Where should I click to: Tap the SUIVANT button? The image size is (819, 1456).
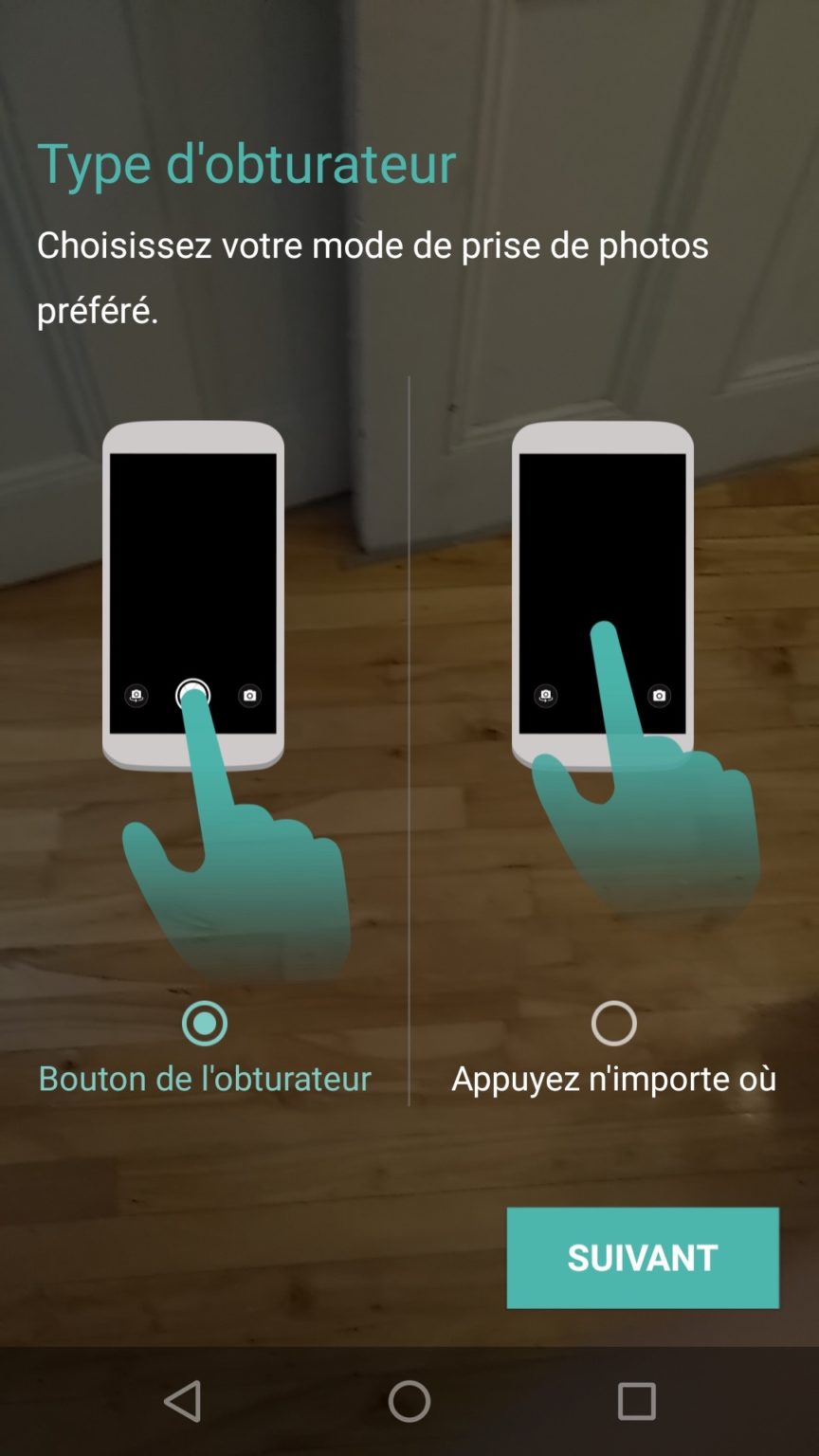pos(642,1257)
